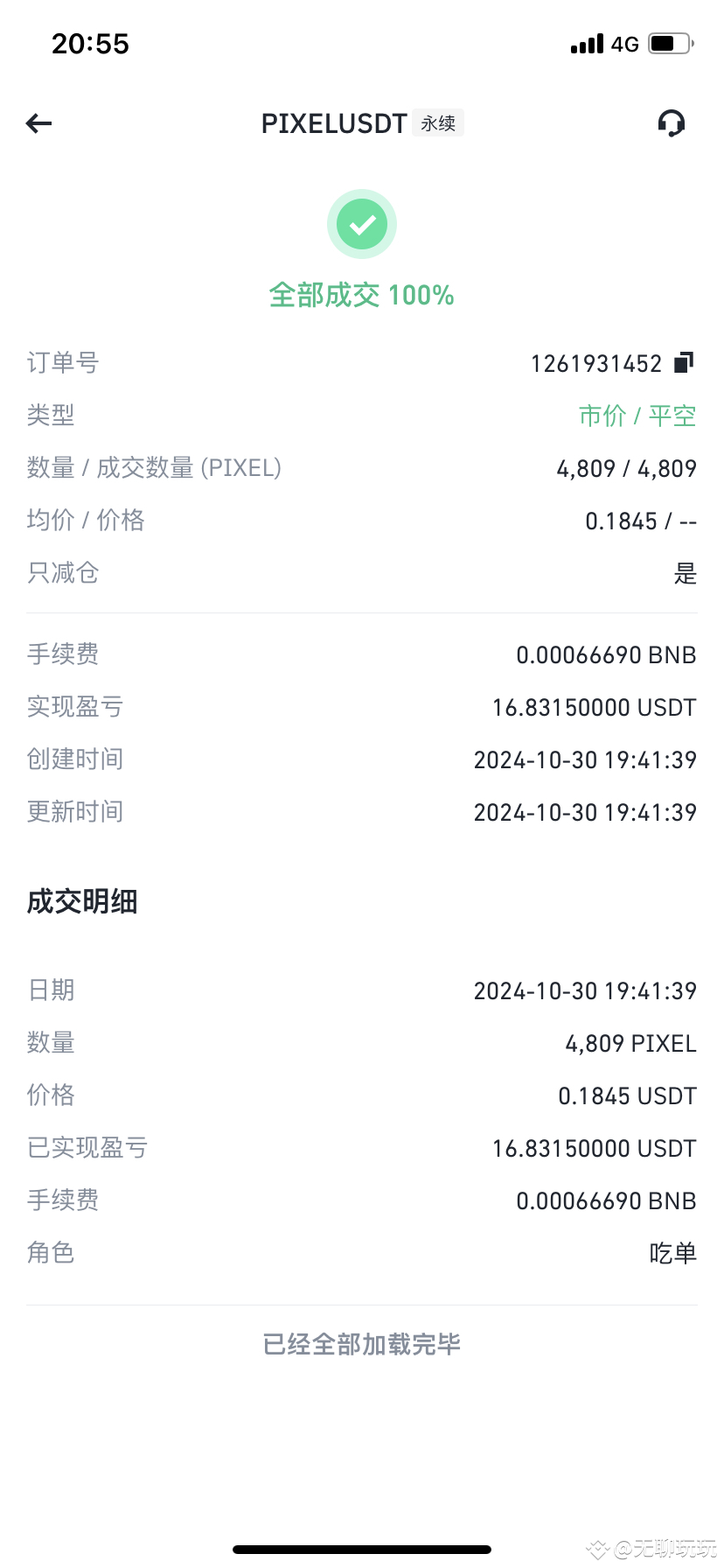
Task: Tap the 4G network indicator
Action: (626, 44)
